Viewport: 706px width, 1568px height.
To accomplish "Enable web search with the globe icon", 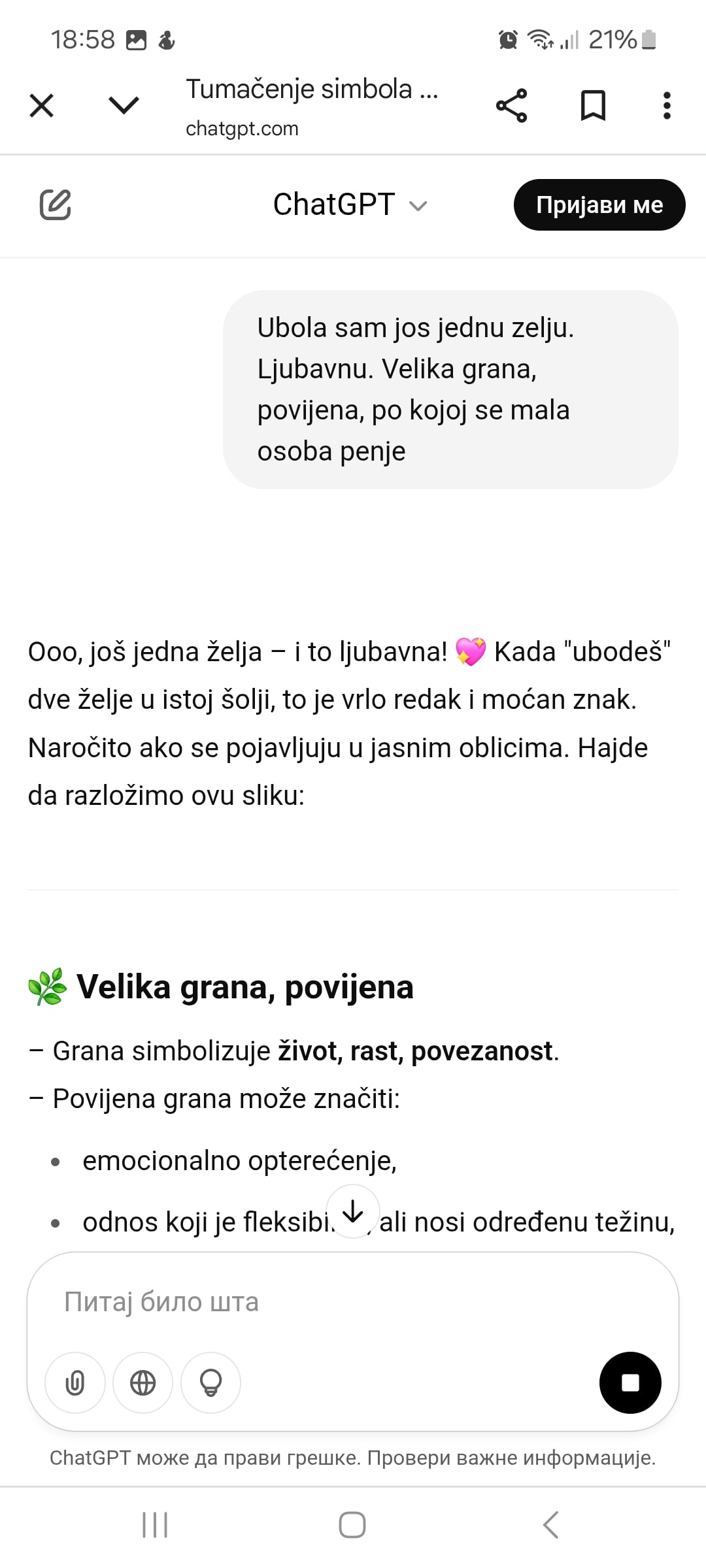I will (143, 1382).
